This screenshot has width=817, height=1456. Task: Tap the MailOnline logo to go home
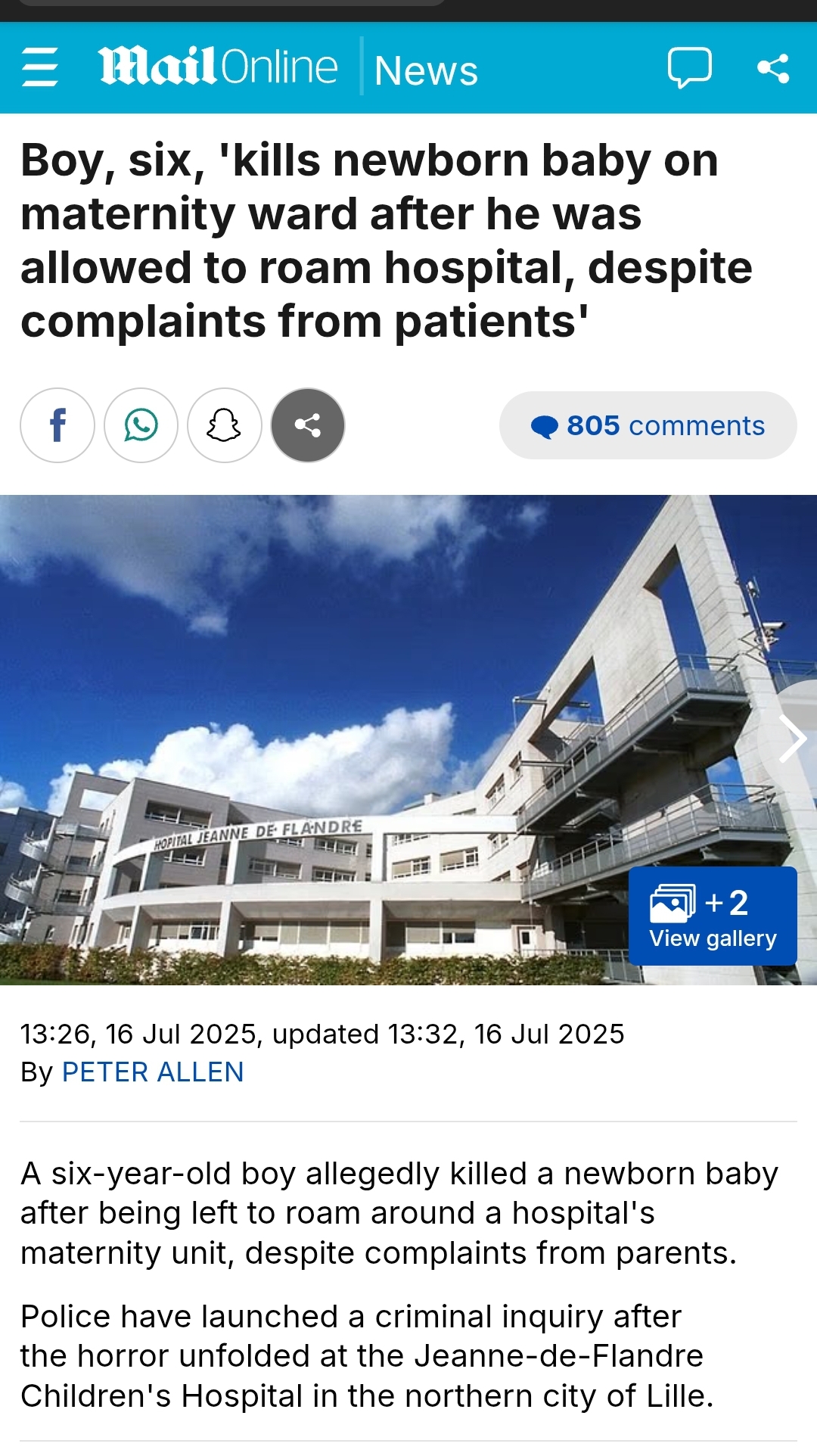coord(218,67)
